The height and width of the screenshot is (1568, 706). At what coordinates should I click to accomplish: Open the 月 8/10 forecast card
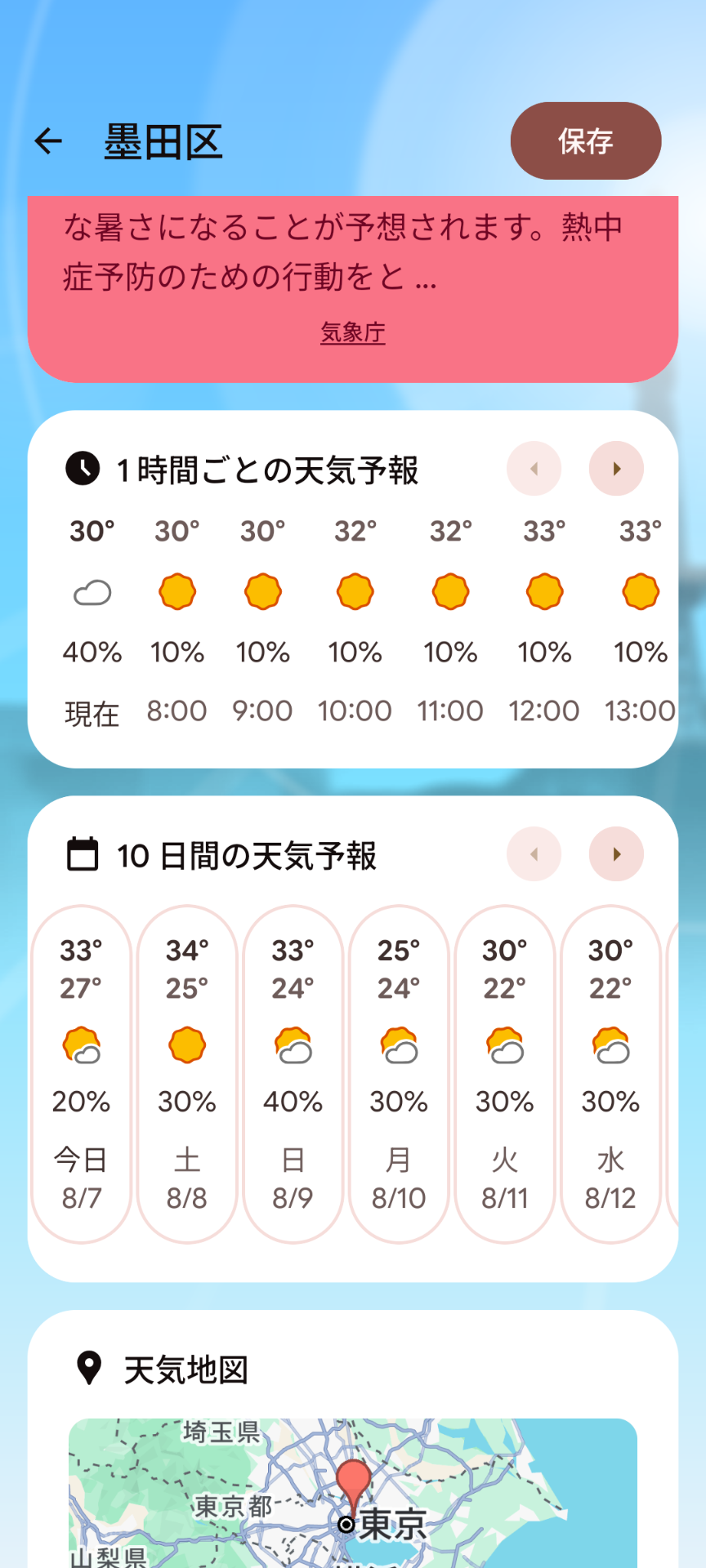pos(399,1074)
